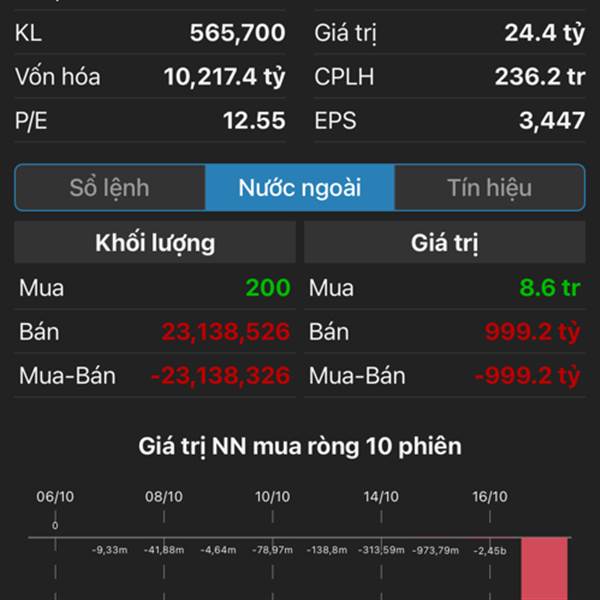Switch to the Sổ lệnh tab
Image resolution: width=600 pixels, height=600 pixels.
(110, 188)
